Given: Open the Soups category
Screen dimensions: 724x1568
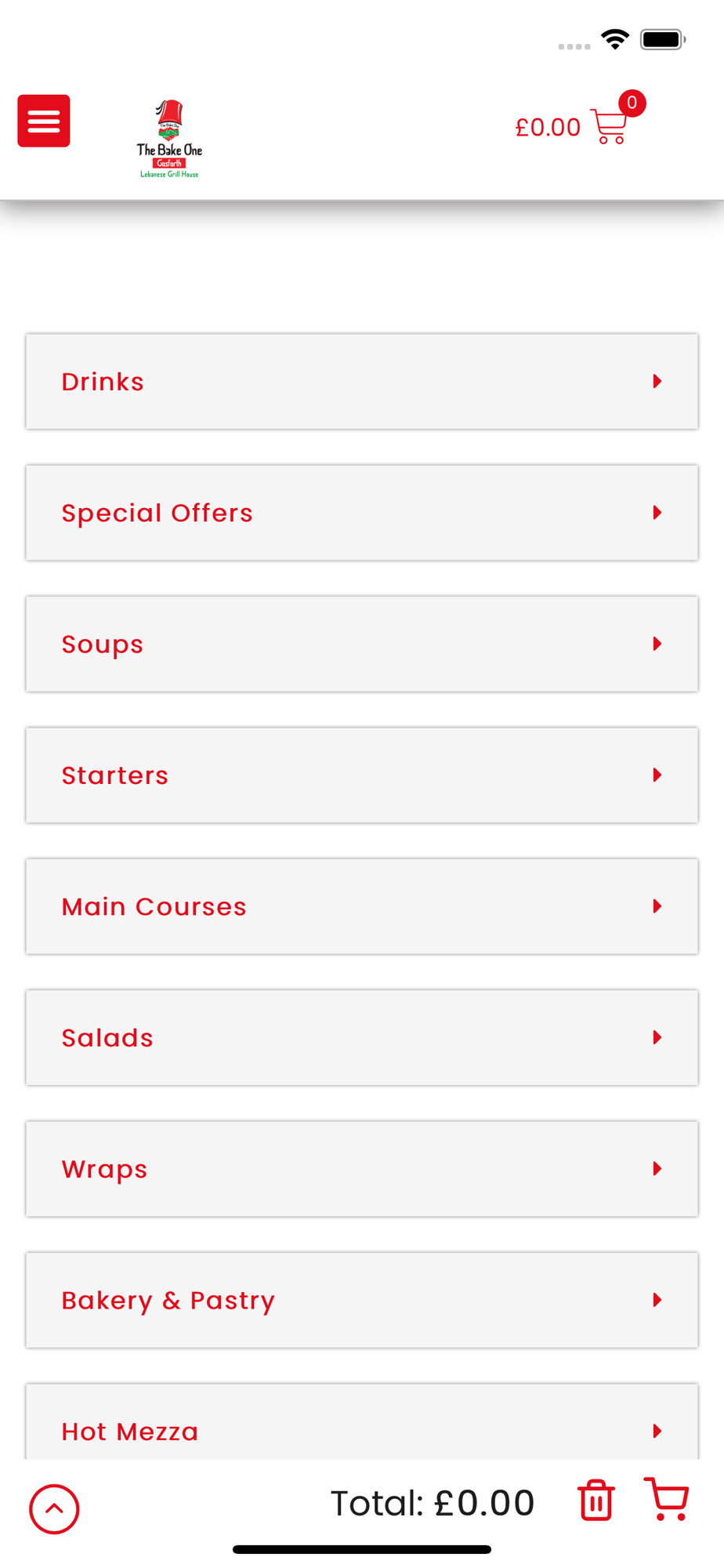Looking at the screenshot, I should (x=362, y=644).
